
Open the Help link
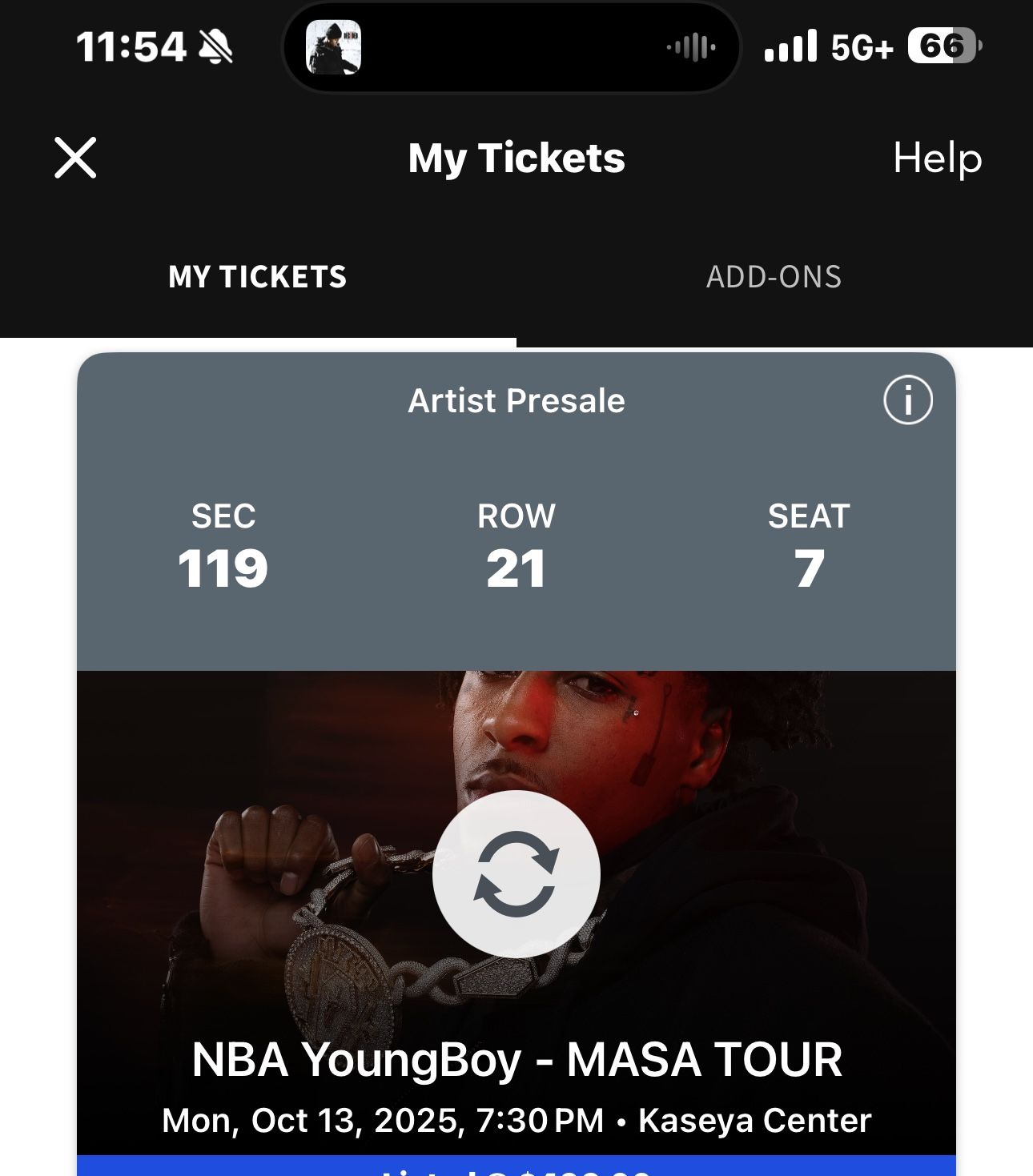click(937, 158)
